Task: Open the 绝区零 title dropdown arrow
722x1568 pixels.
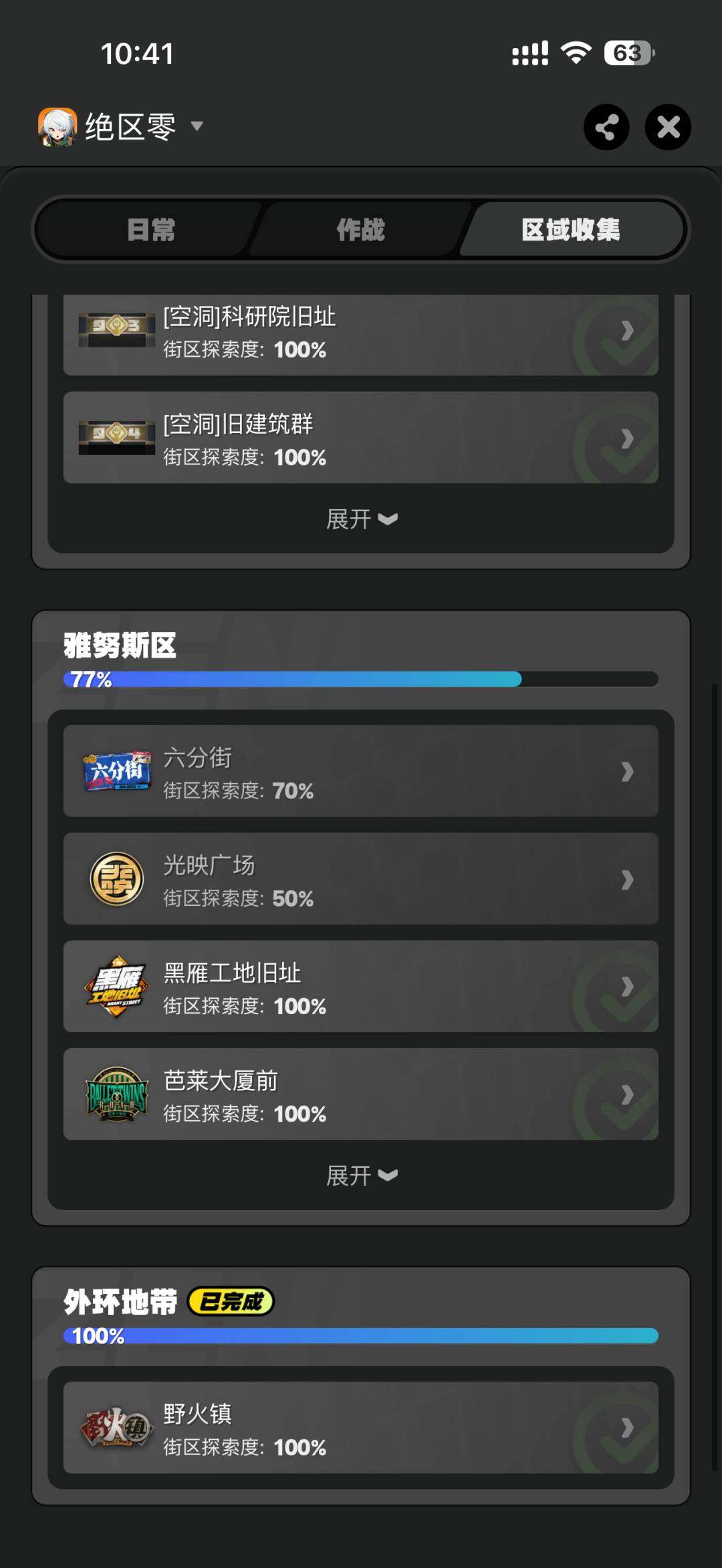Action: 195,127
